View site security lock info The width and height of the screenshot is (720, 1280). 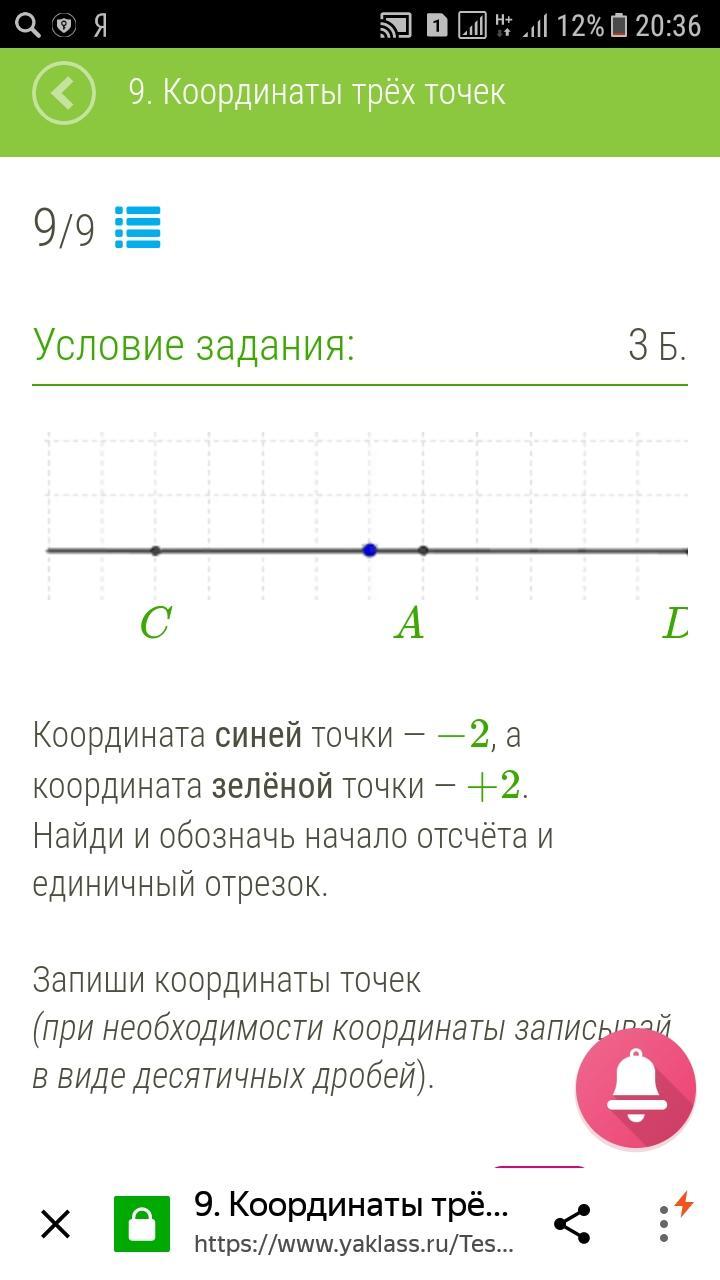142,1224
